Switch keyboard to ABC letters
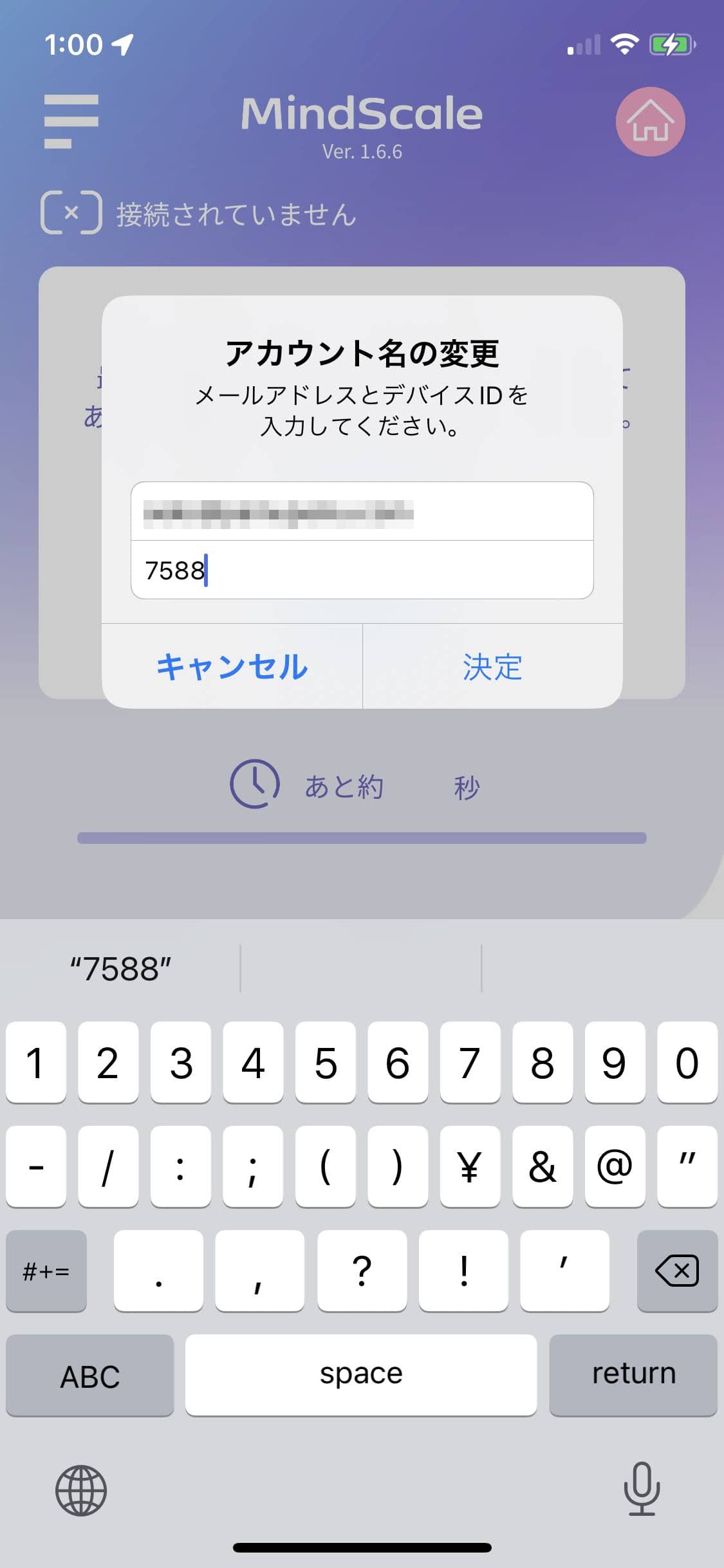The height and width of the screenshot is (1568, 724). coord(90,1375)
